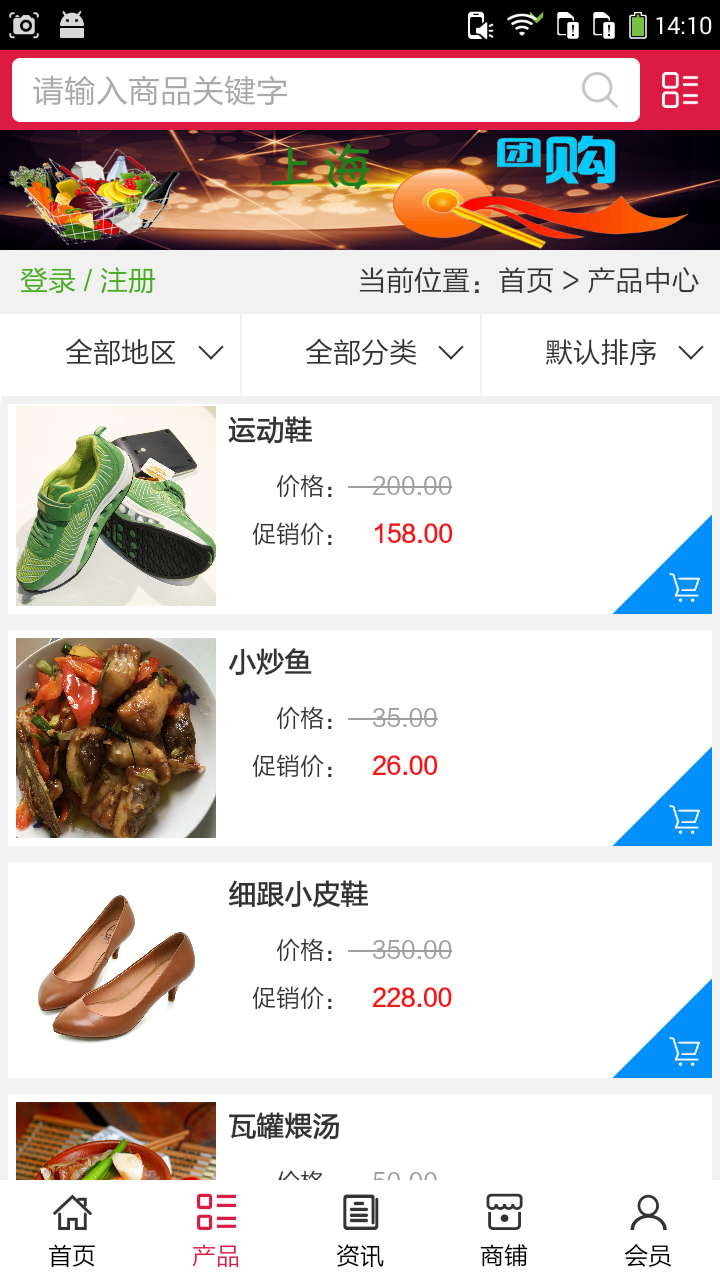The height and width of the screenshot is (1280, 720).
Task: Switch to the 产品 tab
Action: click(x=215, y=1227)
